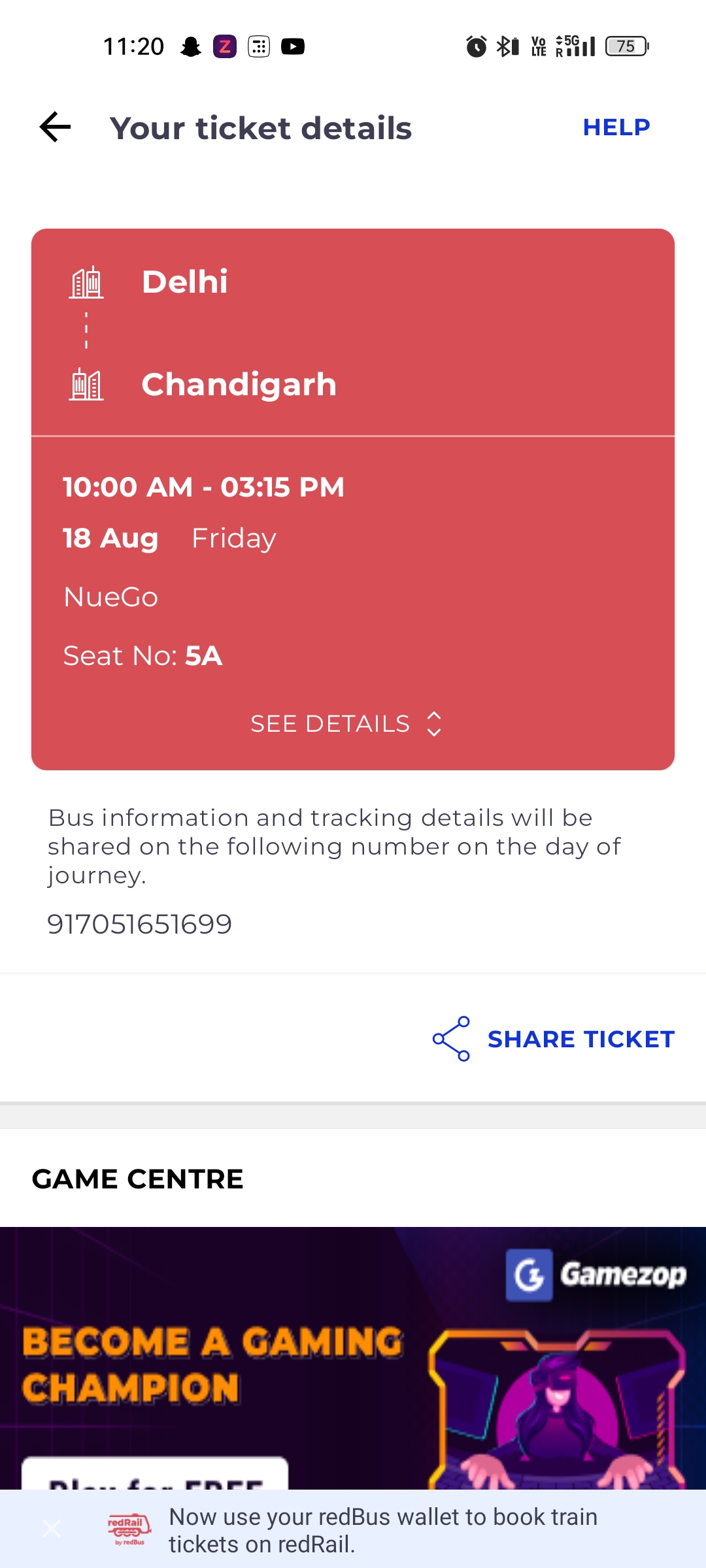Screen dimensions: 706x1568
Task: Open the Delhi to Chandigarh ticket card
Action: [x=353, y=499]
